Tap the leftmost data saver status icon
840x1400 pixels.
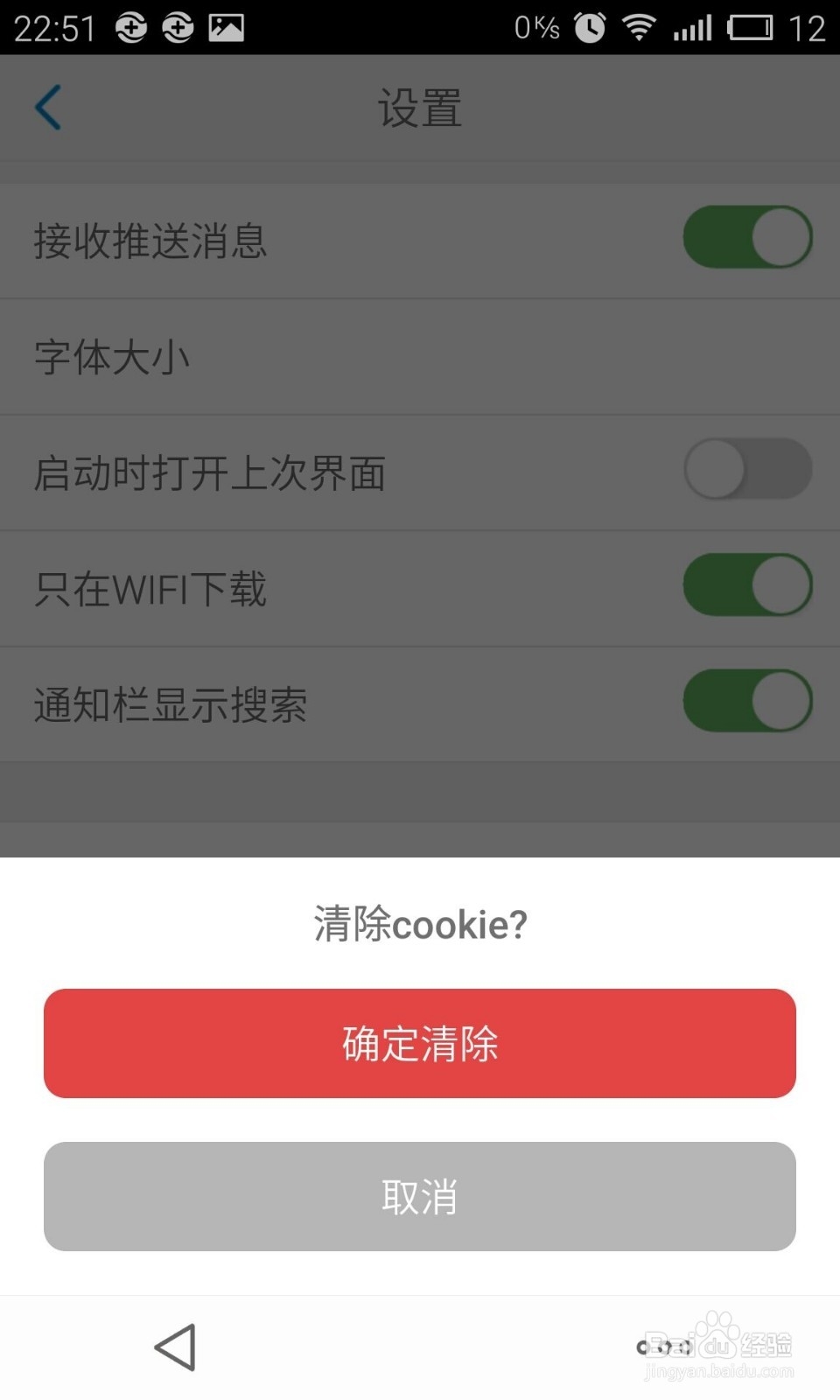point(131,26)
